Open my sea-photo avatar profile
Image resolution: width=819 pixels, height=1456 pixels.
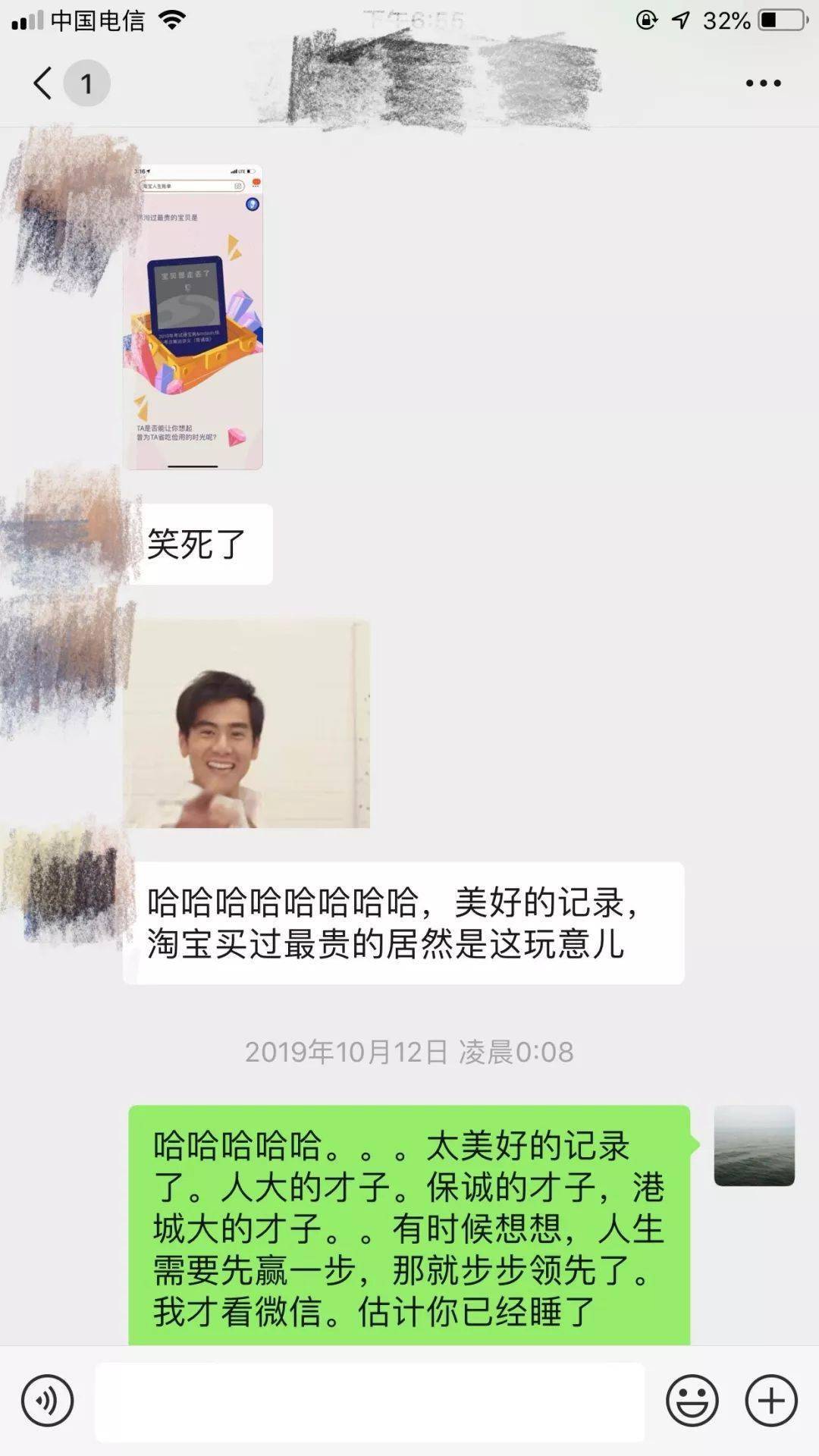754,1145
